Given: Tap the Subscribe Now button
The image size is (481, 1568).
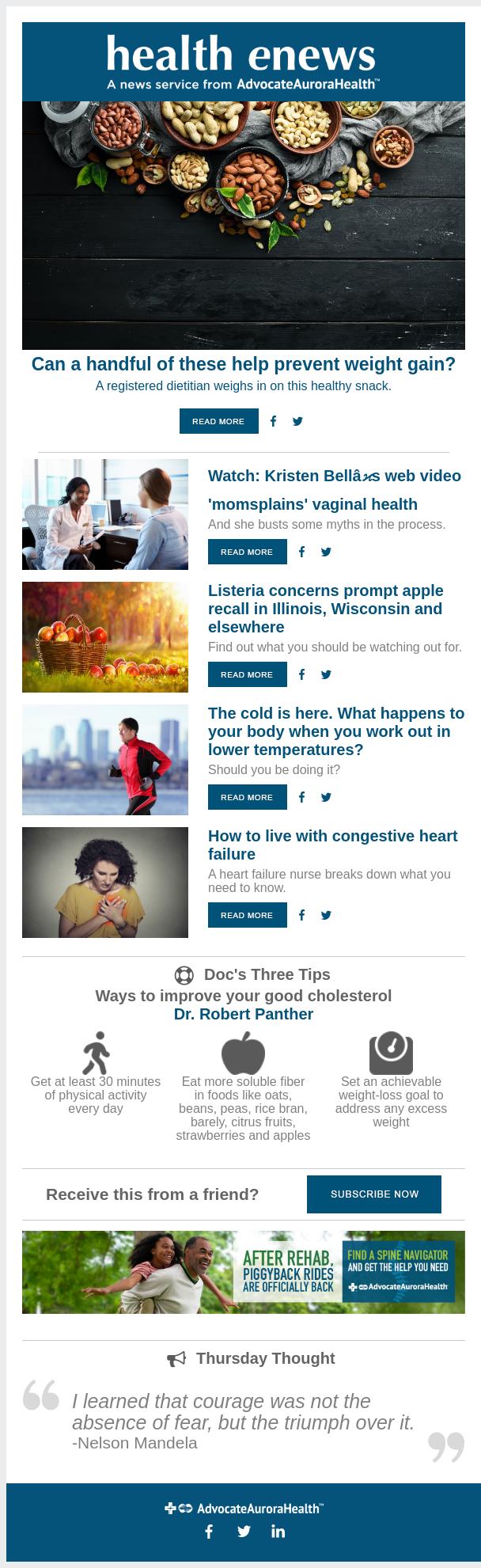Looking at the screenshot, I should pyautogui.click(x=374, y=1194).
